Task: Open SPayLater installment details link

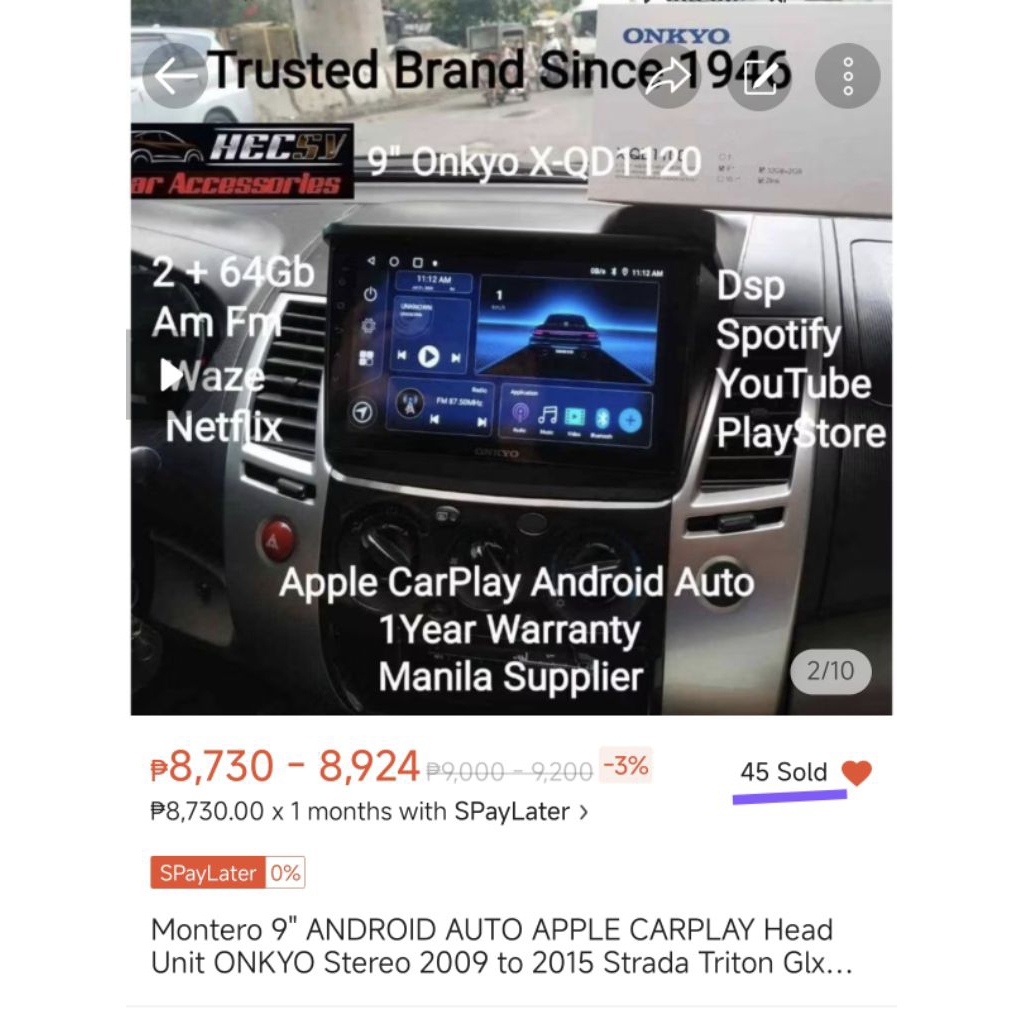Action: pos(370,812)
